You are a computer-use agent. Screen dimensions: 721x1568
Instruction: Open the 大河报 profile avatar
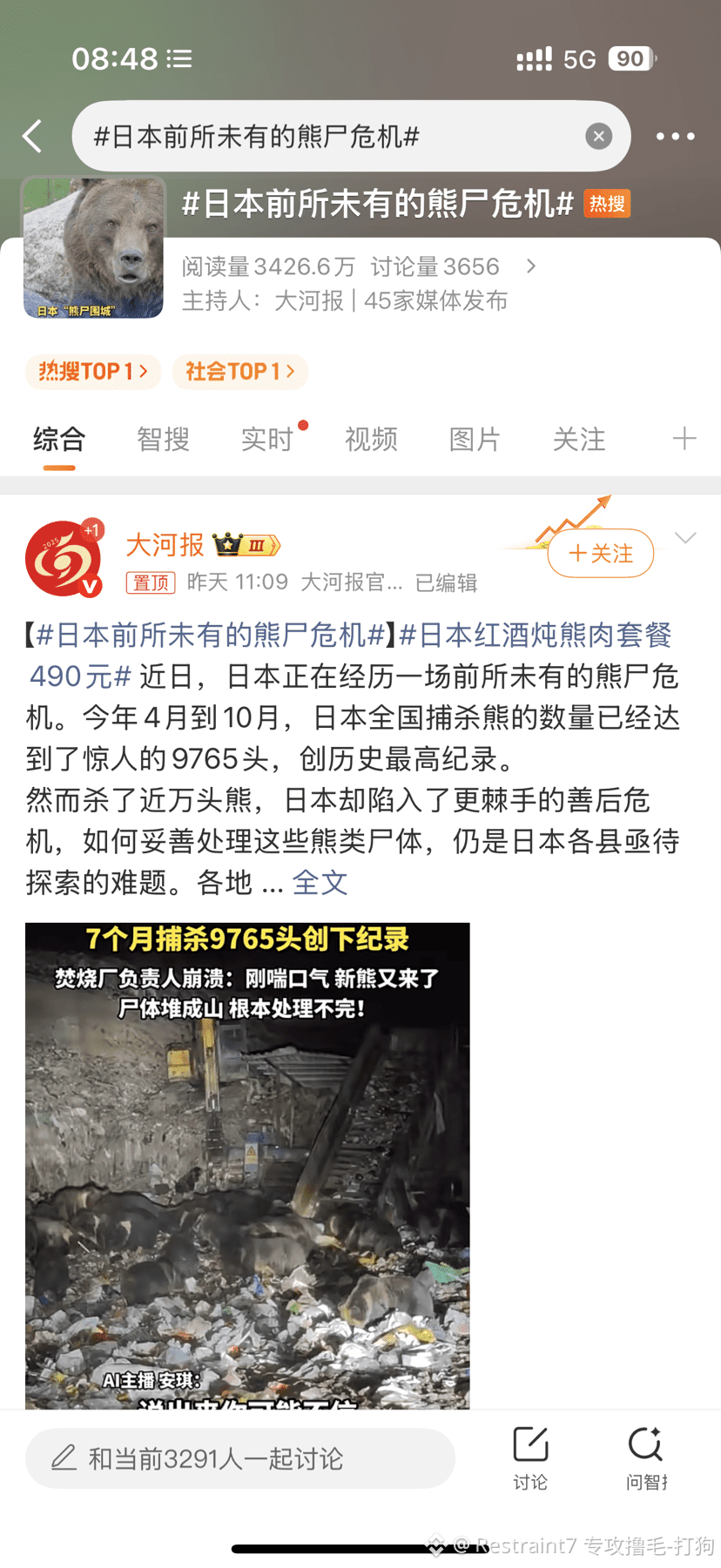coord(63,559)
